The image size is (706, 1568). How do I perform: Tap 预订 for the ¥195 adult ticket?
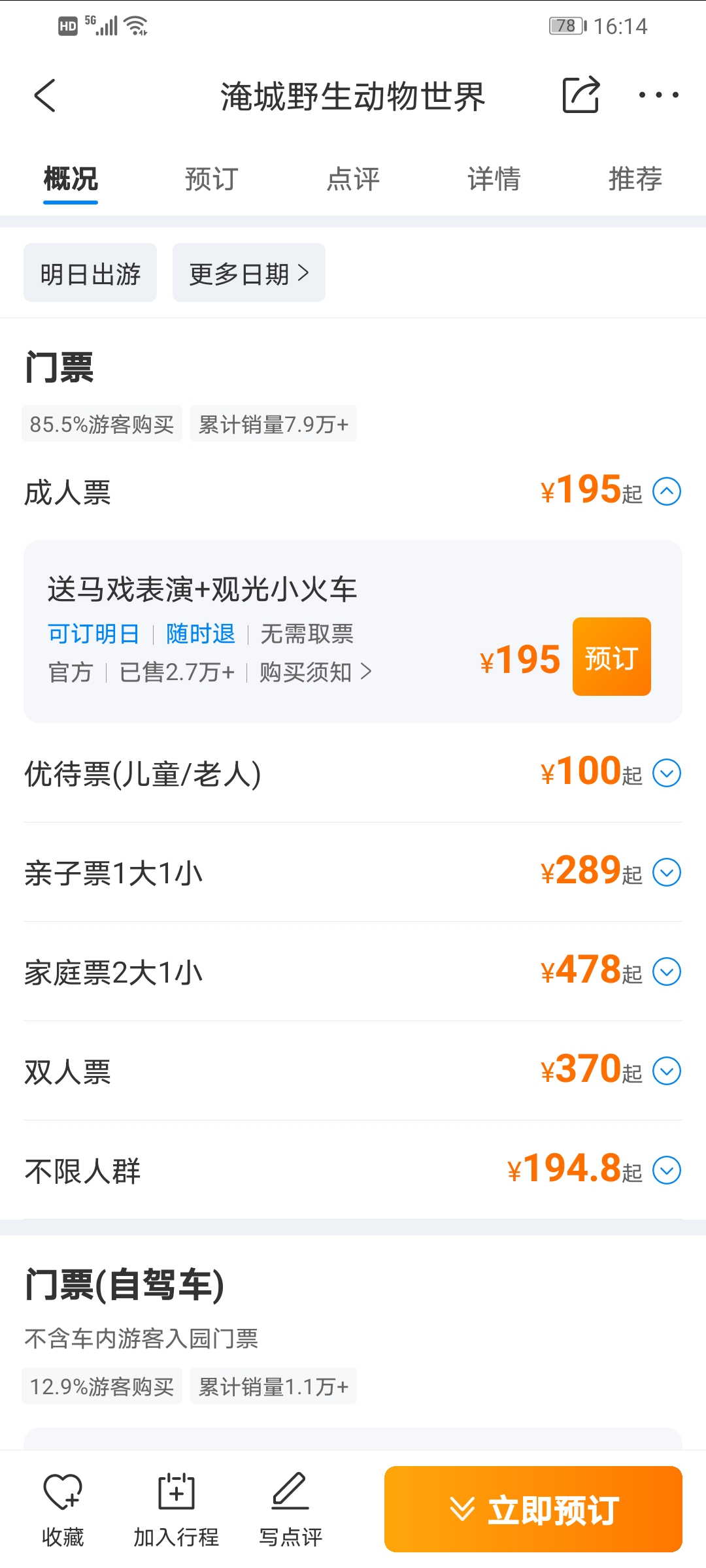[x=612, y=657]
